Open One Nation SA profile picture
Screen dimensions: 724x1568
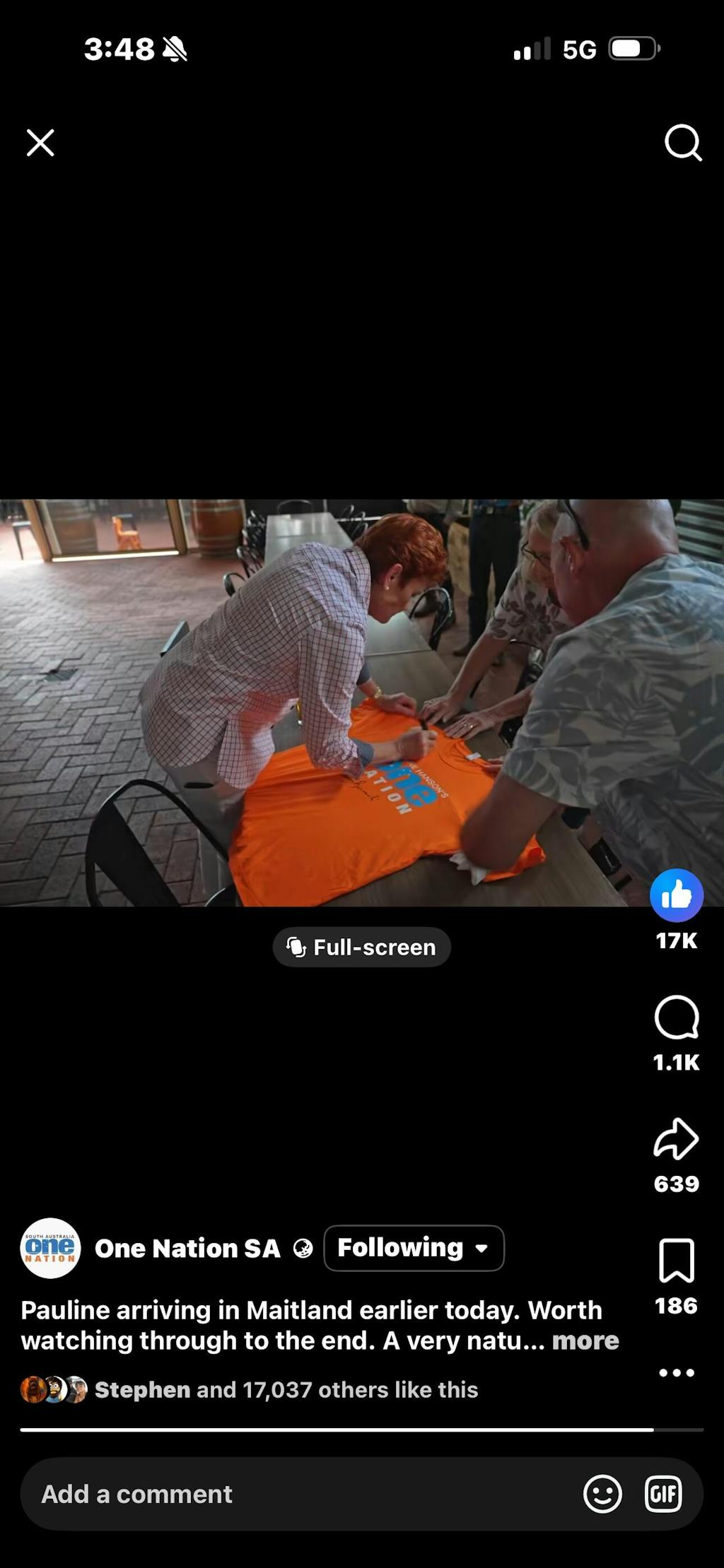pyautogui.click(x=50, y=1249)
